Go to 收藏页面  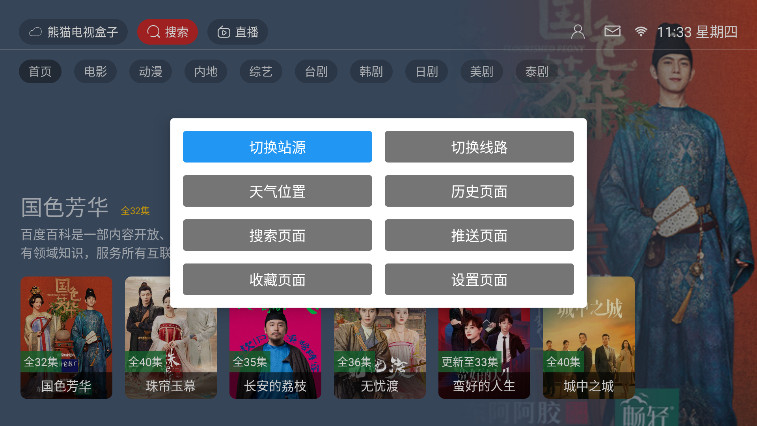(x=277, y=279)
